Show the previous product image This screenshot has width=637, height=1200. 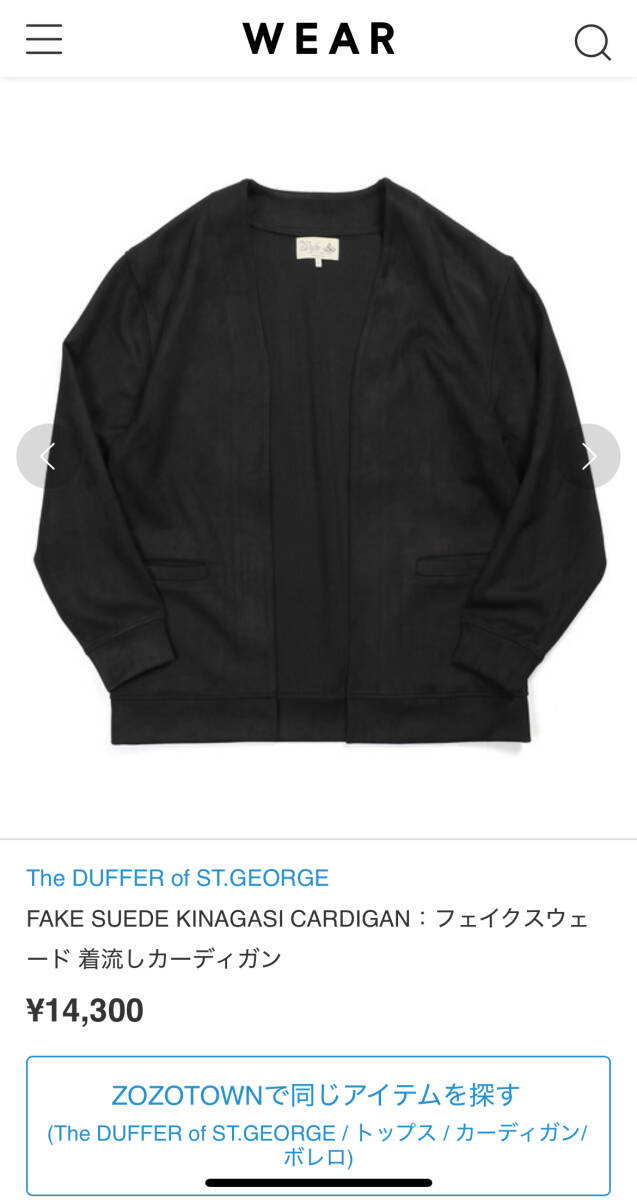(47, 456)
